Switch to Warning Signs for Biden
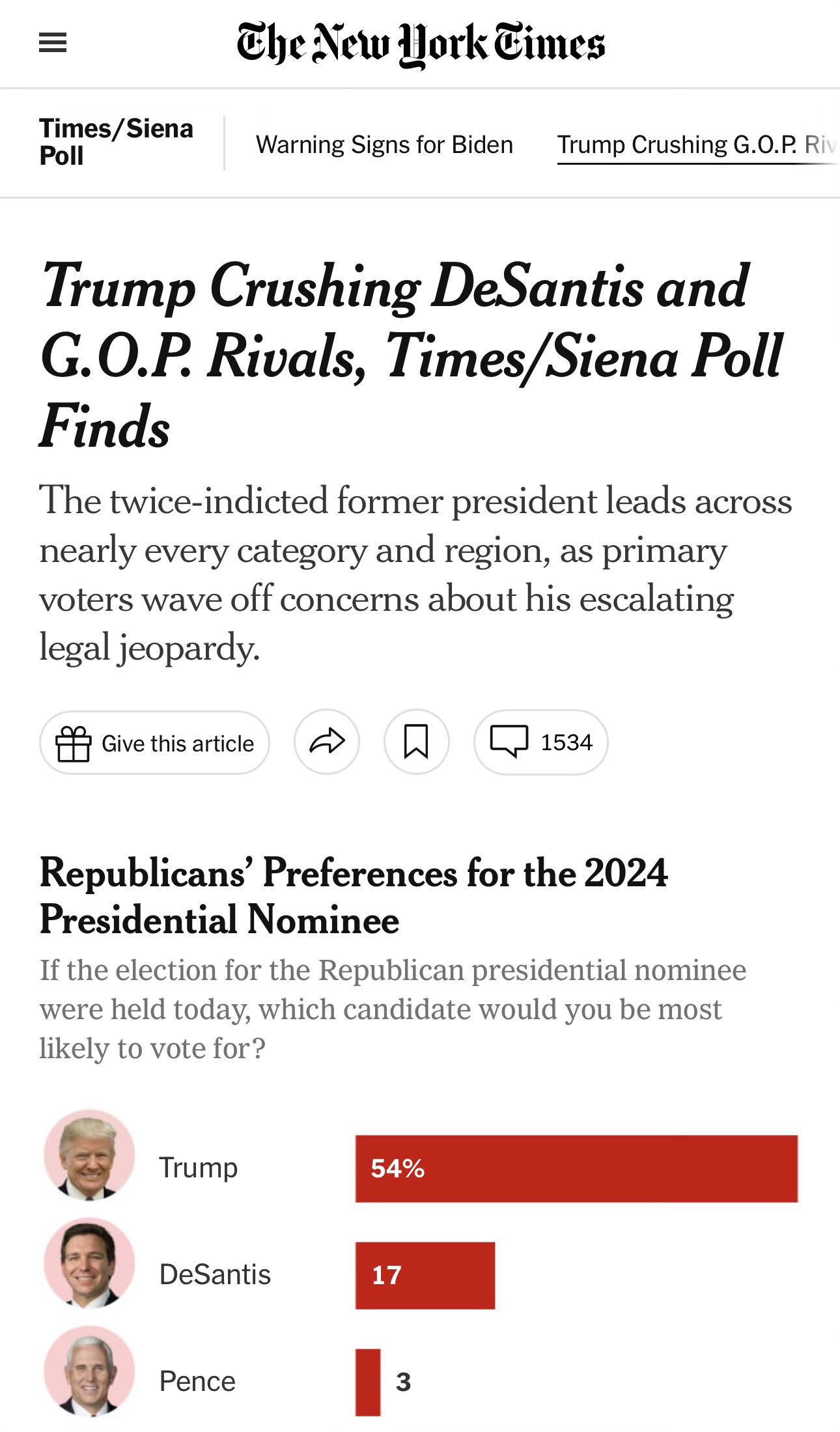The image size is (840, 1432). pos(384,145)
